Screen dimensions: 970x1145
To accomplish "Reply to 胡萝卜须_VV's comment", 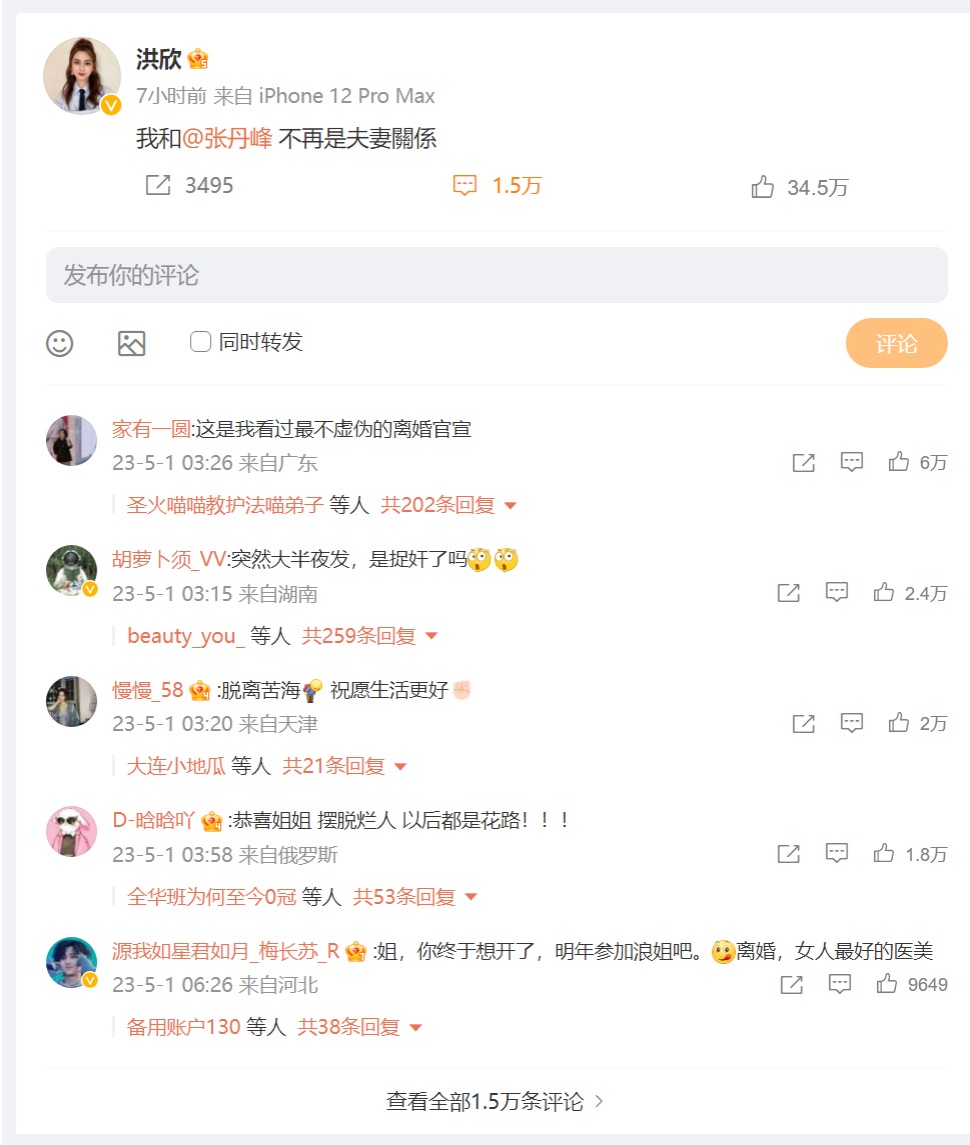I will 836,593.
